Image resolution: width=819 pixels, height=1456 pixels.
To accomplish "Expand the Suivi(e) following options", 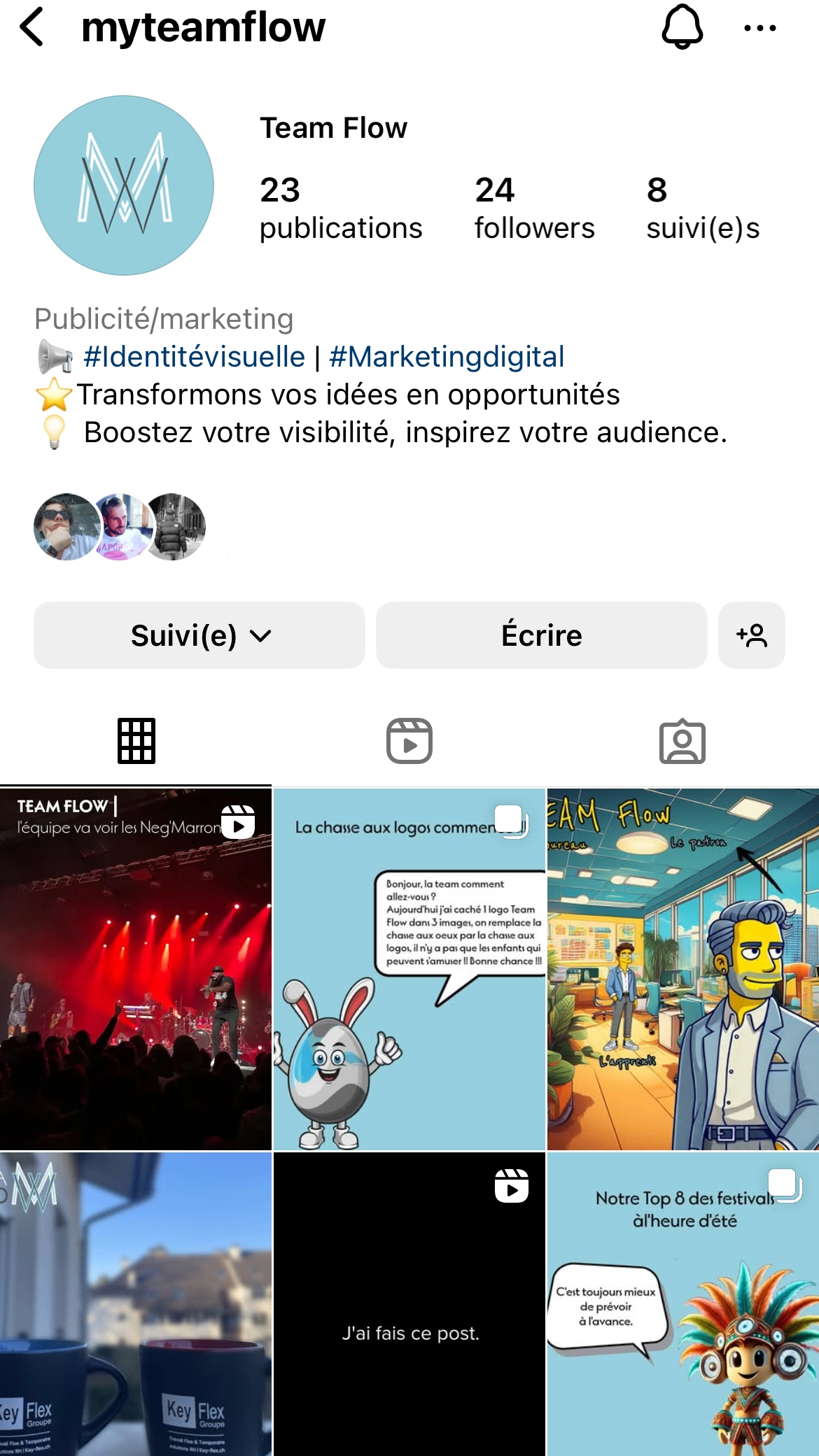I will pyautogui.click(x=199, y=635).
